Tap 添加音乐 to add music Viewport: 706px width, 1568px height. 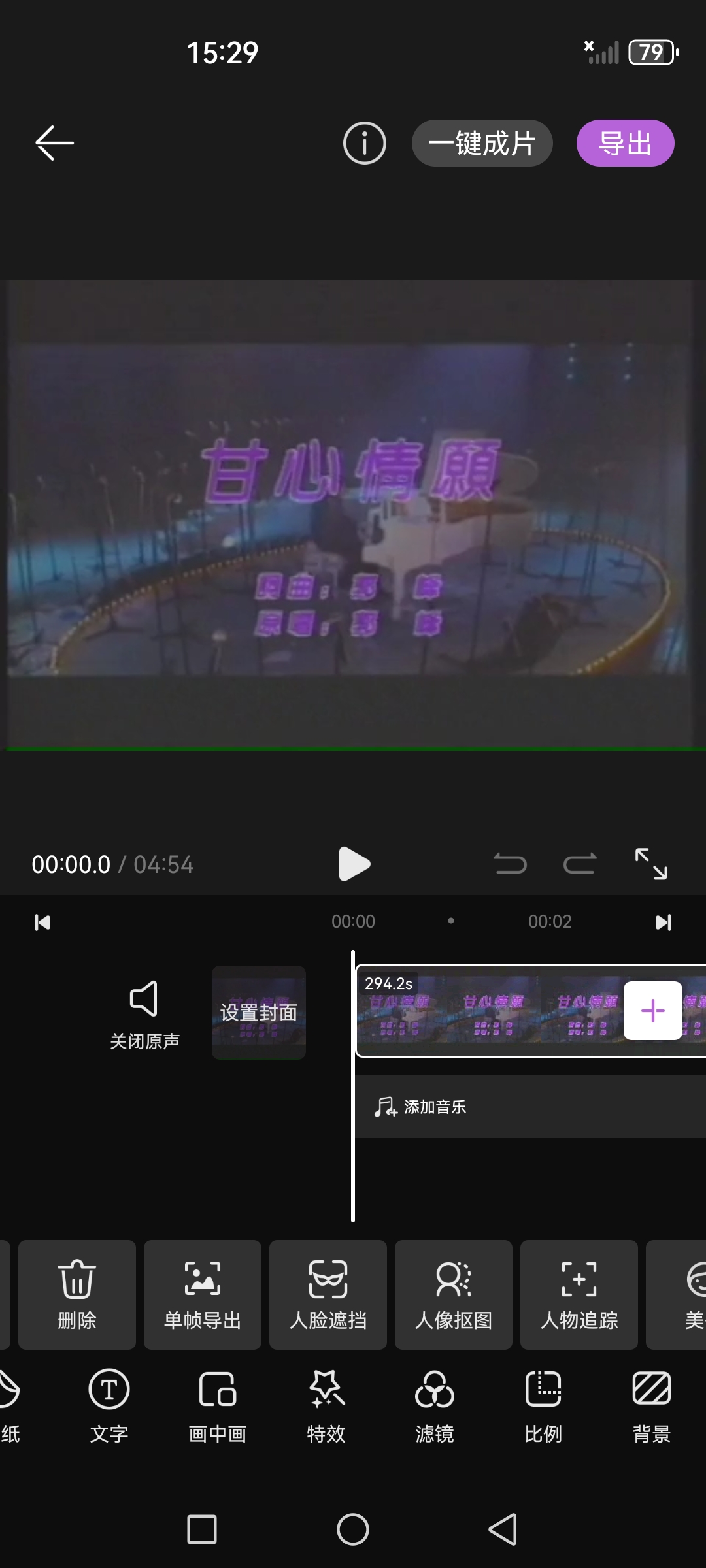[422, 1107]
